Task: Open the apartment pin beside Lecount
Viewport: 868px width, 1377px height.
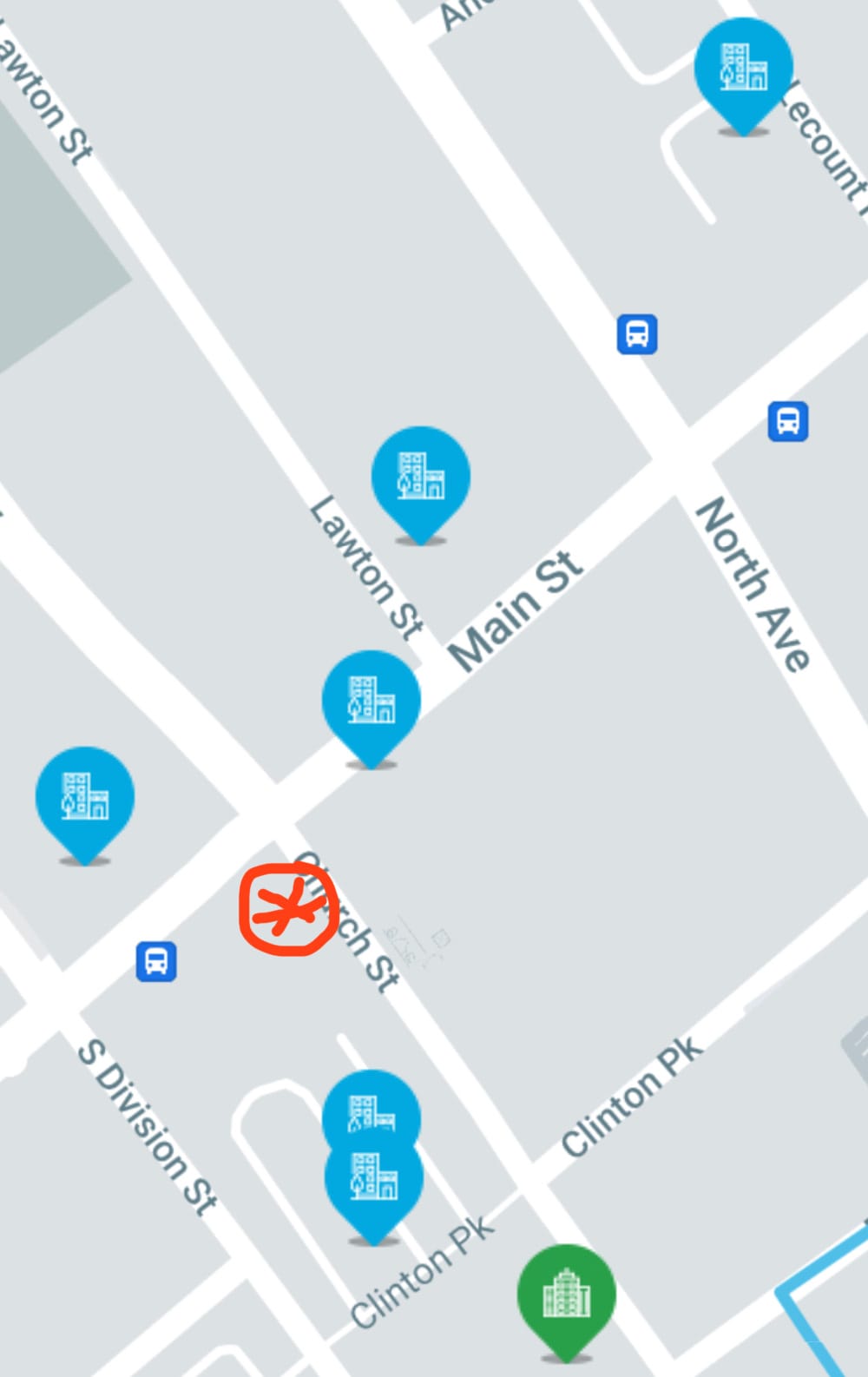Action: 743,68
